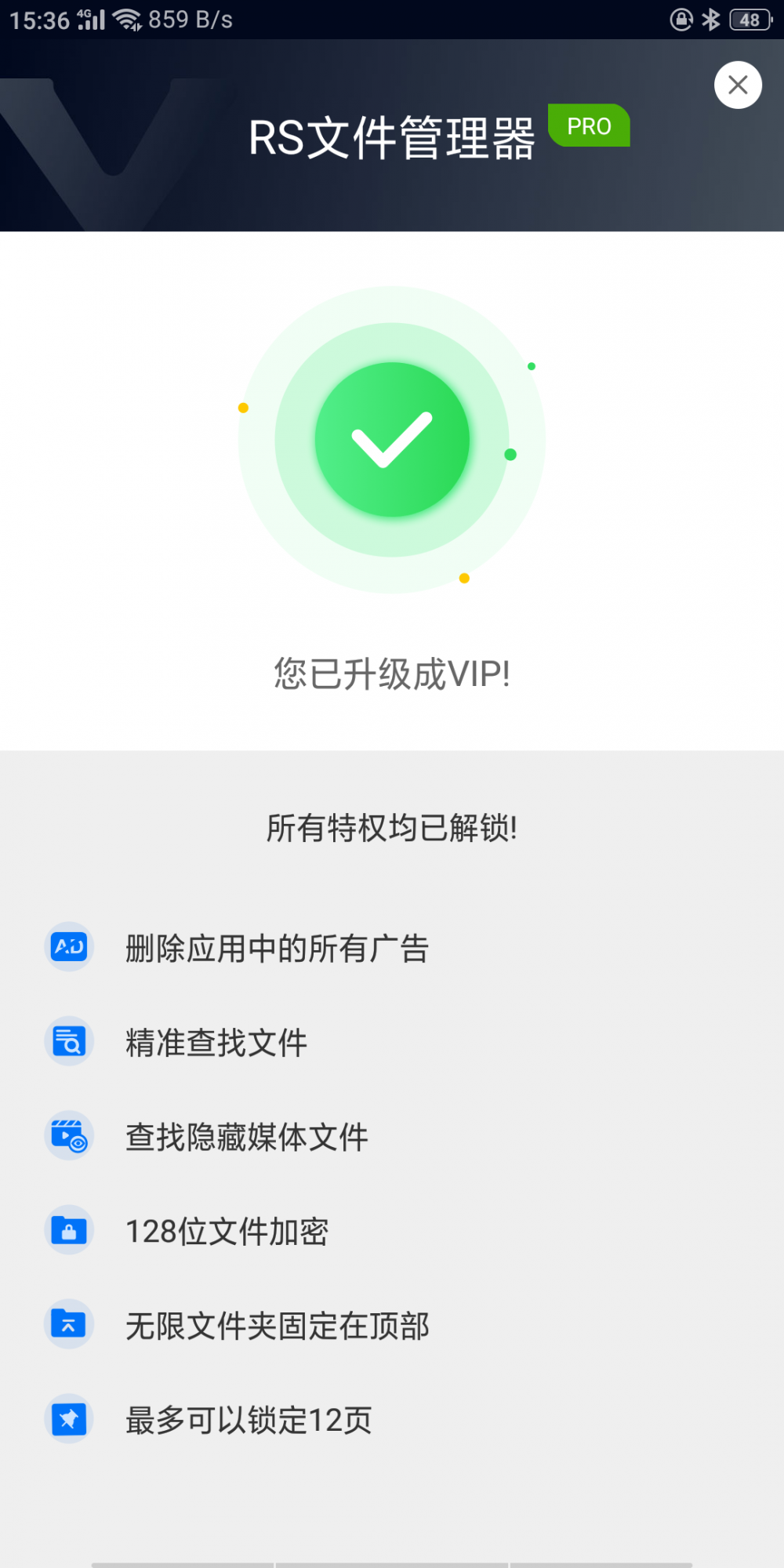784x1568 pixels.
Task: Tap the 您已升级成VIP! message text
Action: click(392, 674)
